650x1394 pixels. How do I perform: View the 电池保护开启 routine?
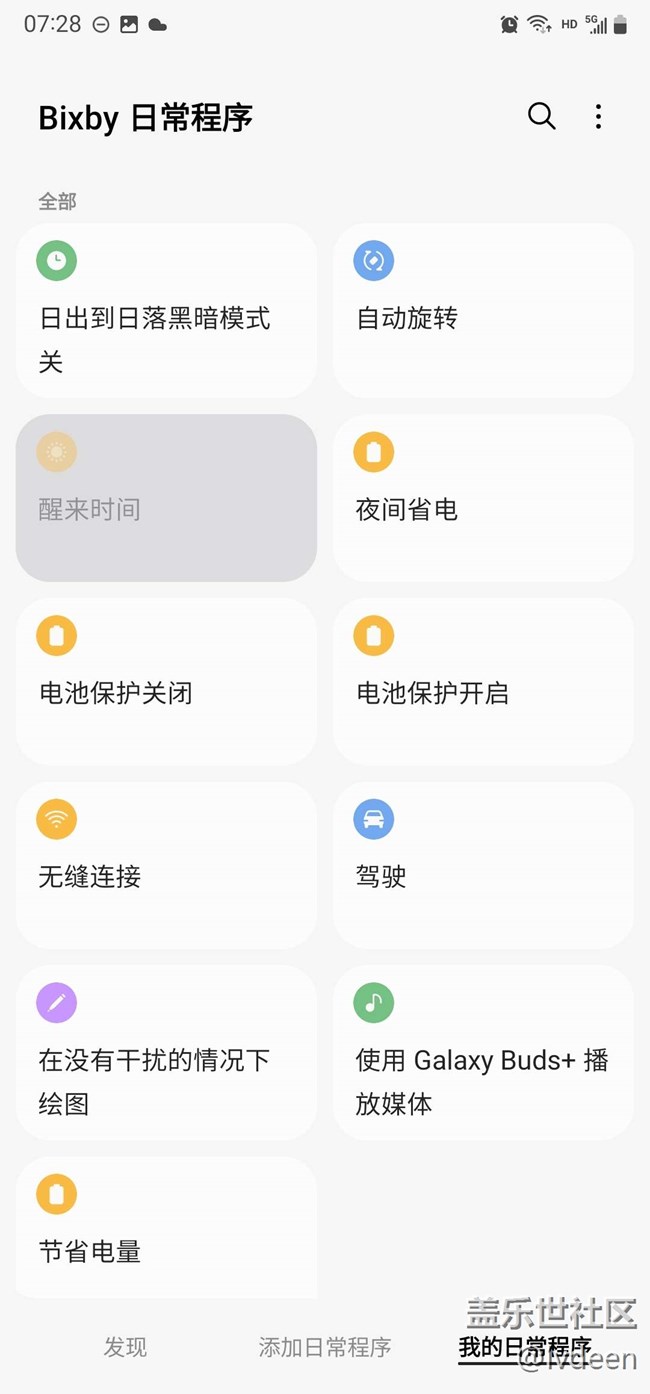click(x=483, y=681)
